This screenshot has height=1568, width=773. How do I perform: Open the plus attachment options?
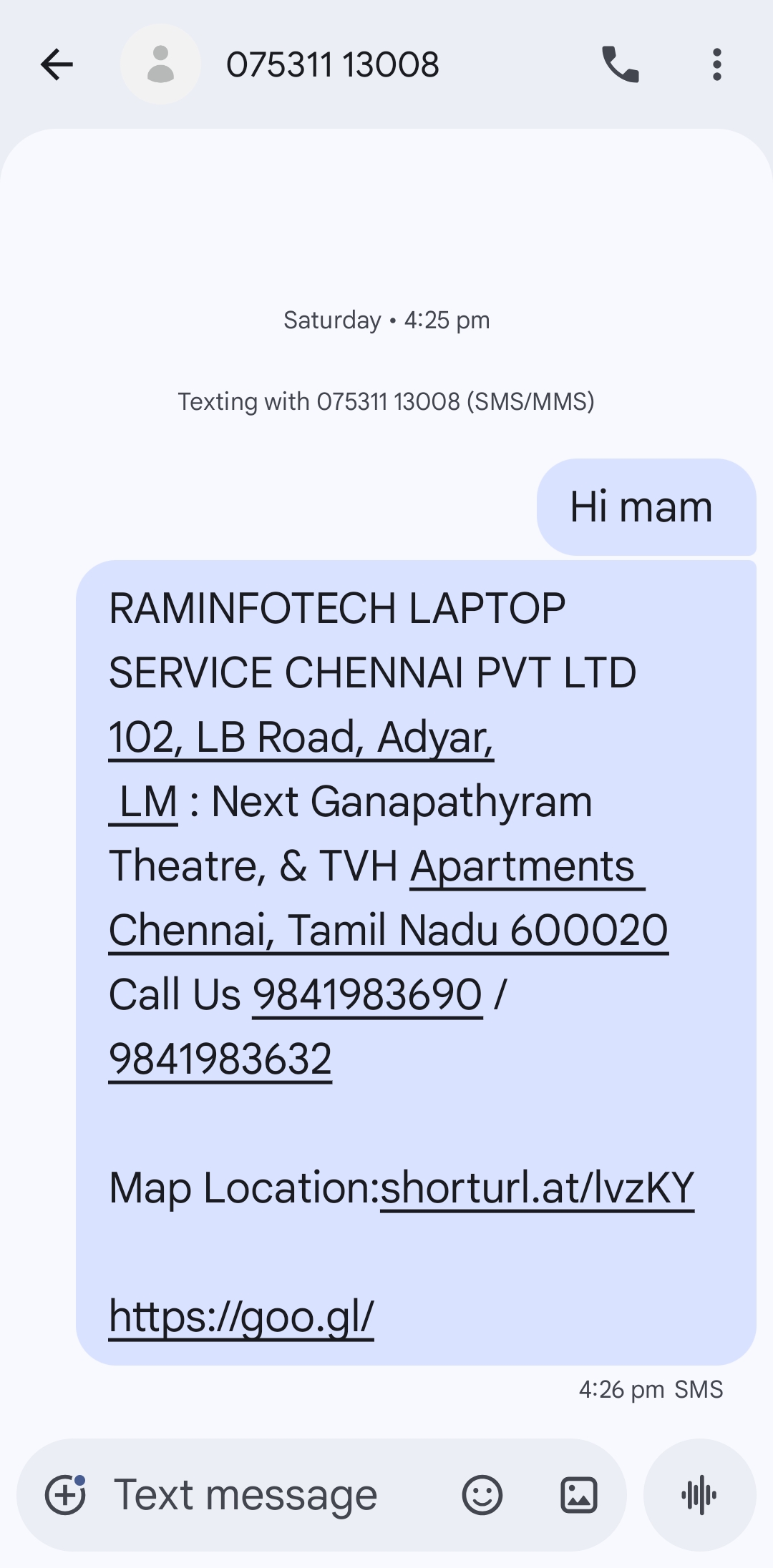coord(65,1495)
